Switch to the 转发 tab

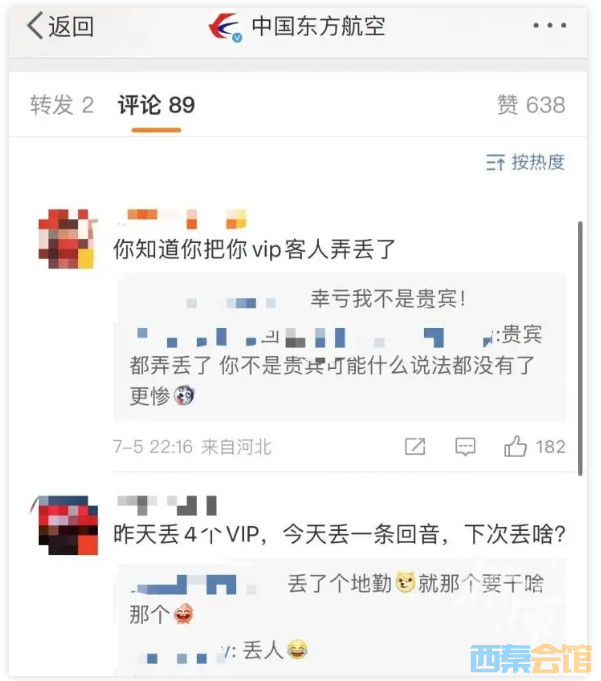pyautogui.click(x=61, y=105)
